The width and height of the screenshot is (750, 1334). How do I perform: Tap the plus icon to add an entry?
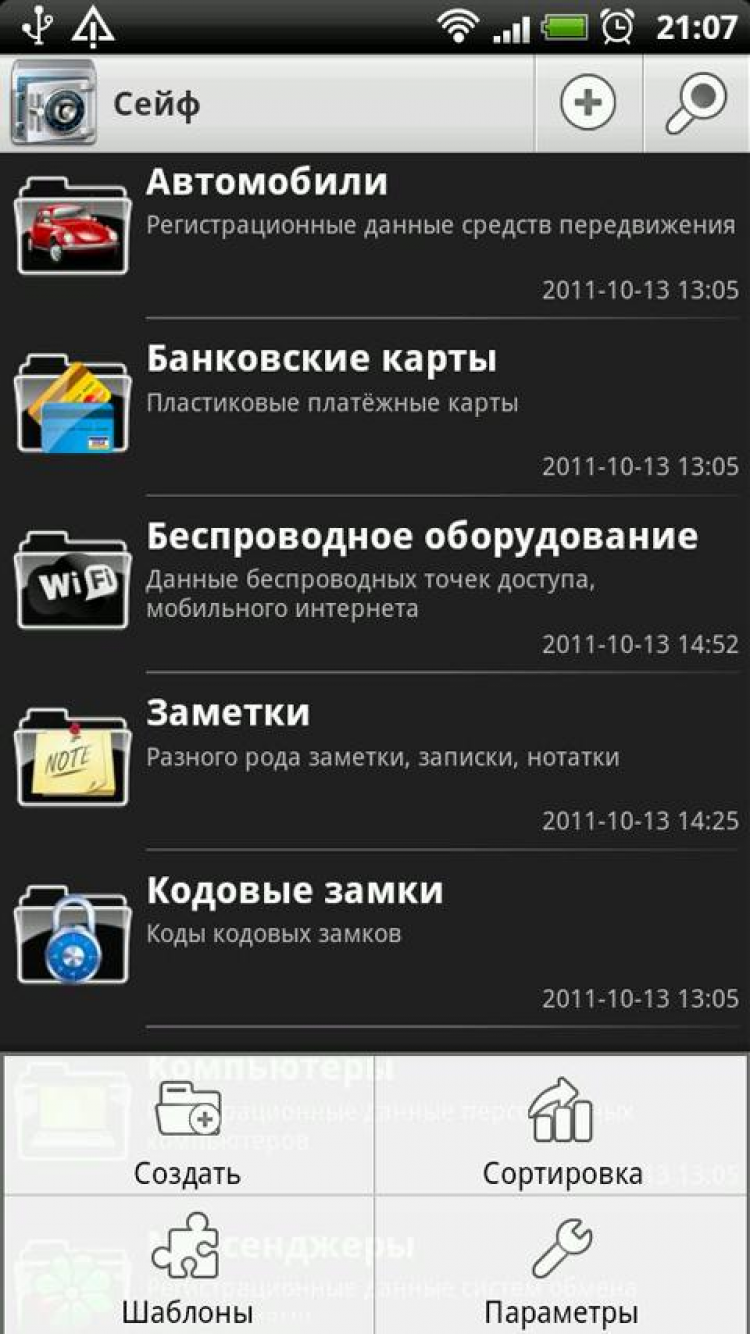(587, 102)
